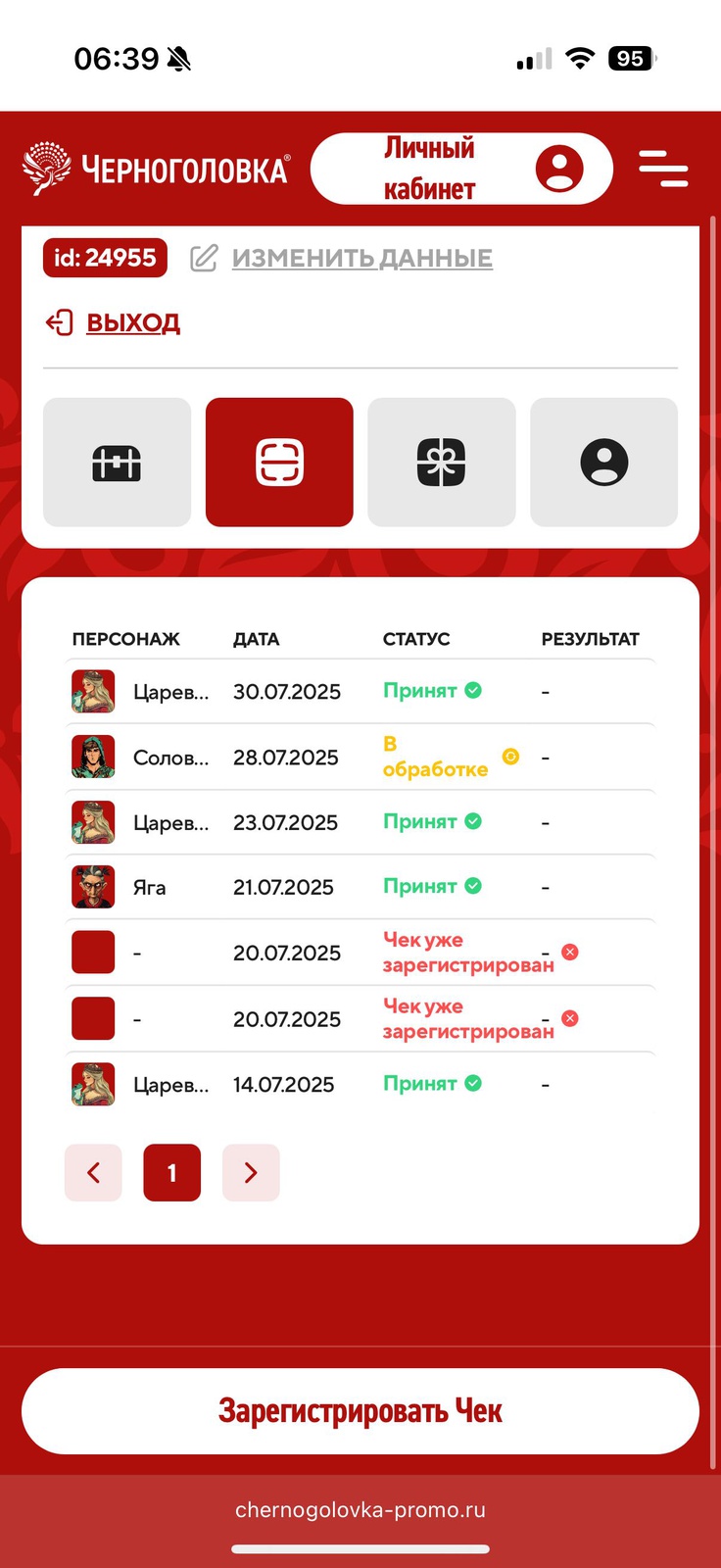Go to the previous page arrow
Screen dimensions: 721x1568
[x=93, y=1172]
